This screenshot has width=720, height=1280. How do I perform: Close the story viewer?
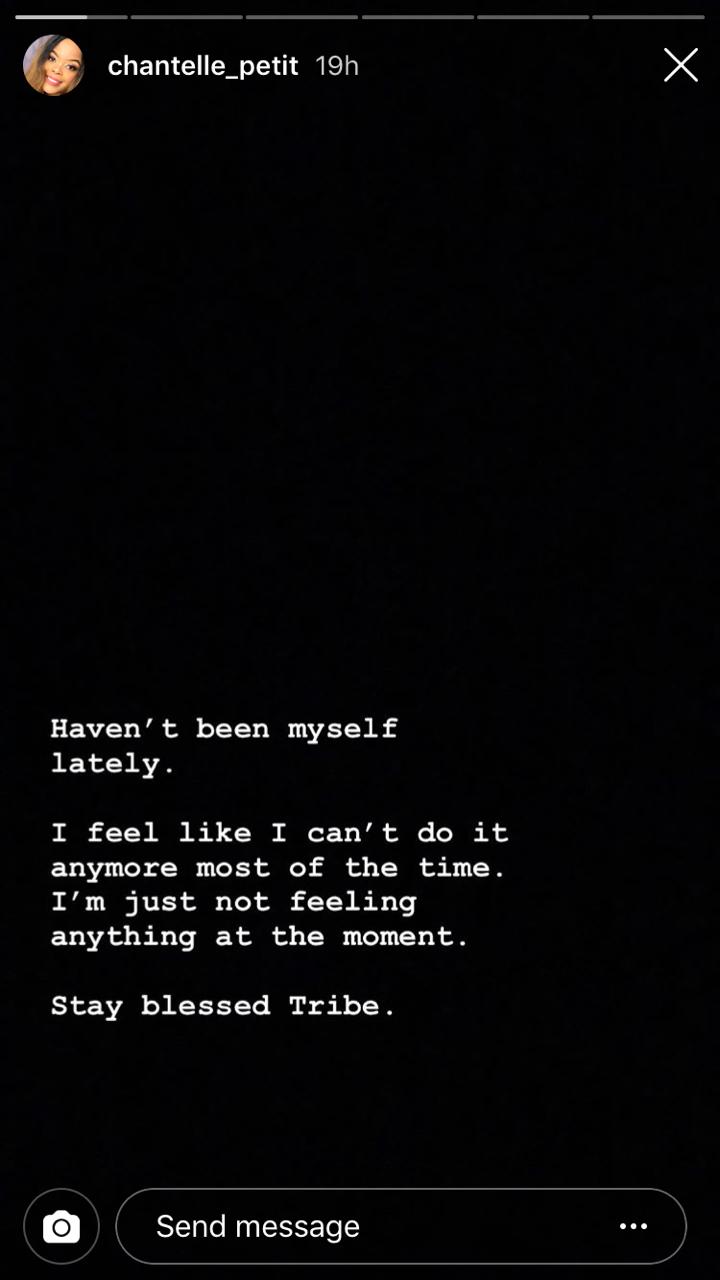pyautogui.click(x=681, y=66)
